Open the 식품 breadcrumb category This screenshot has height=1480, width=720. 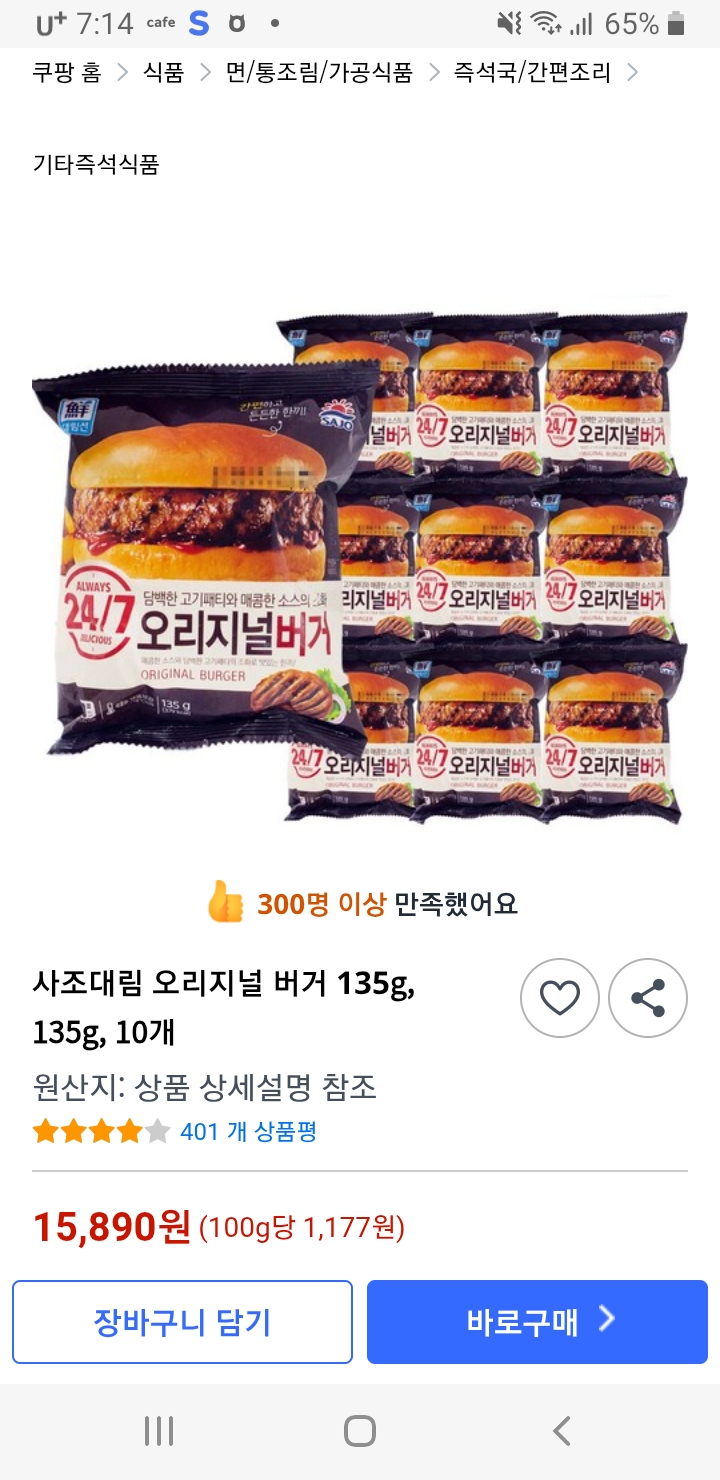163,73
